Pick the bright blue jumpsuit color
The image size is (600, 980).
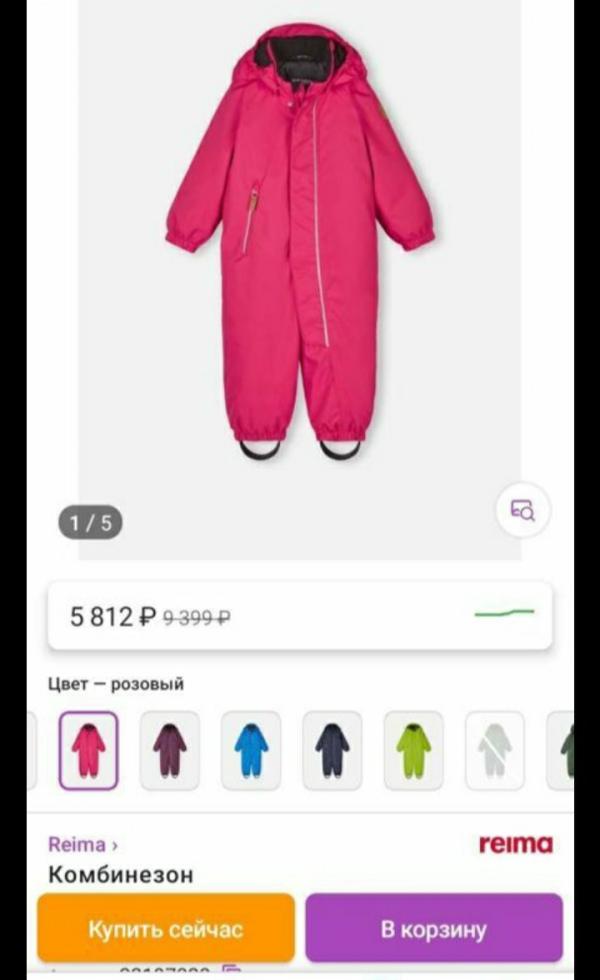[x=251, y=751]
